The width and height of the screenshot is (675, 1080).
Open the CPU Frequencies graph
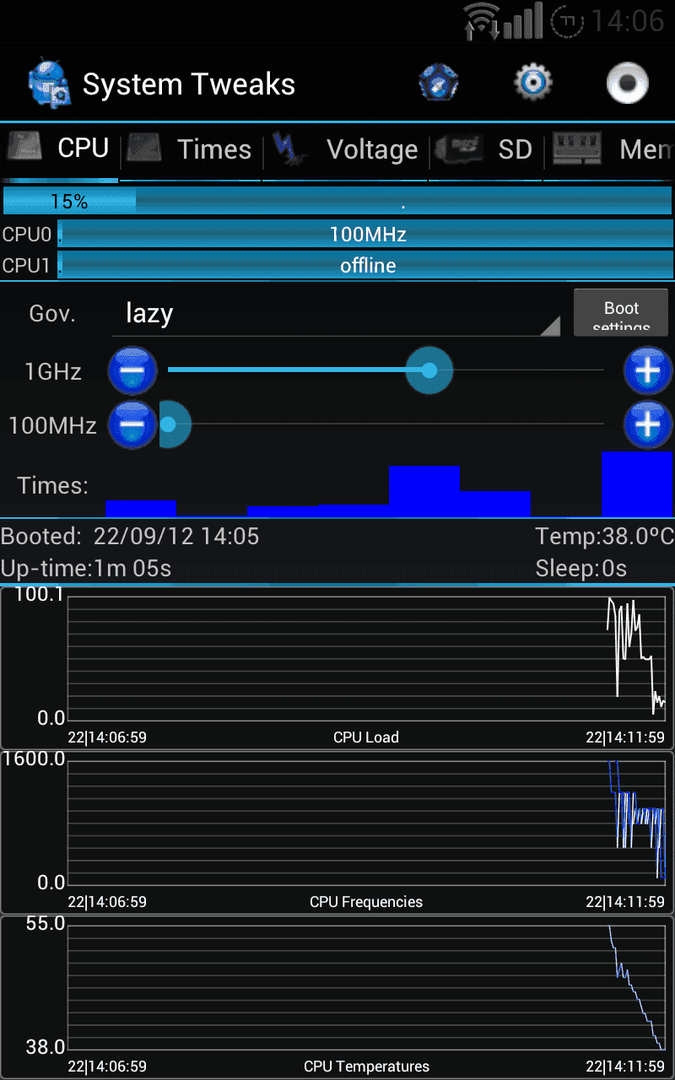point(338,833)
